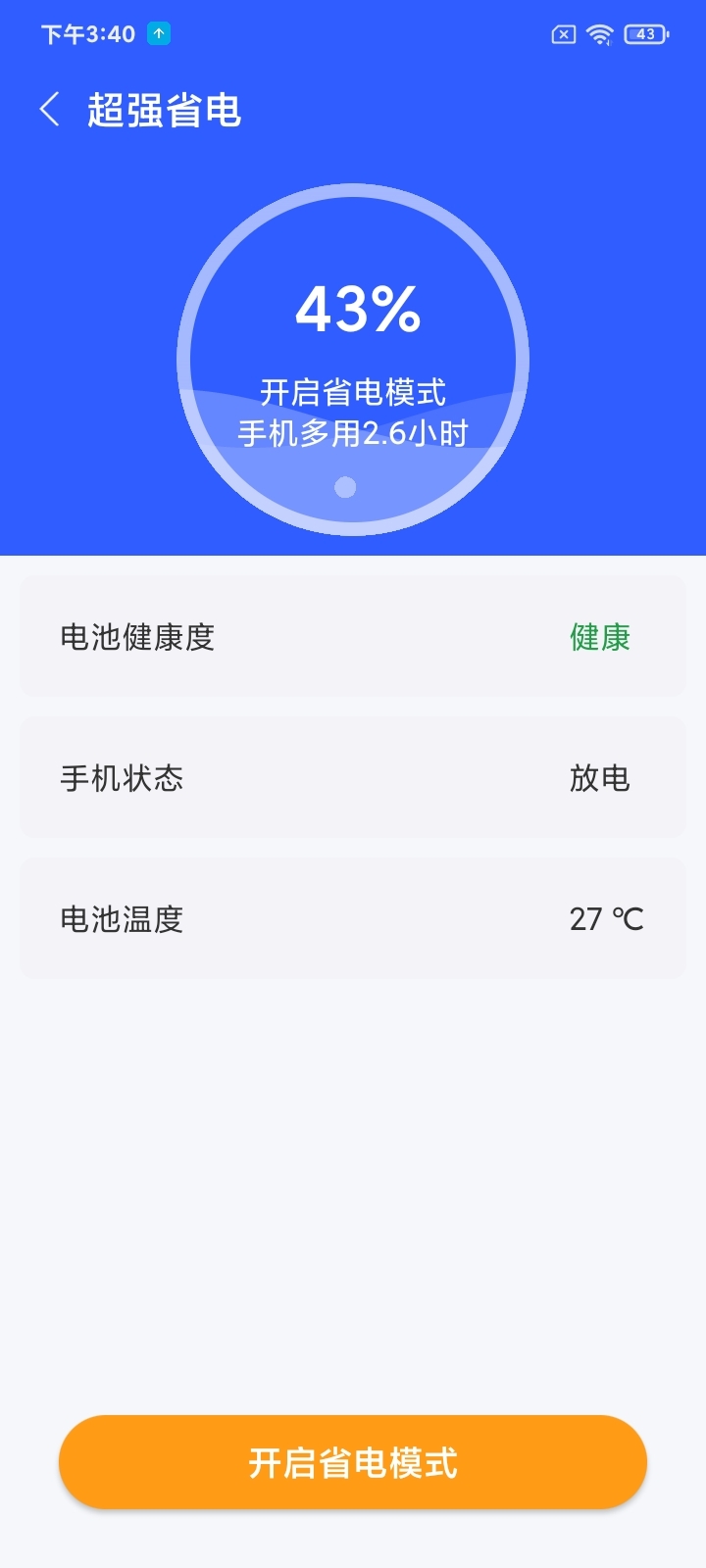
Task: Click the Wi-Fi signal icon
Action: pyautogui.click(x=599, y=32)
